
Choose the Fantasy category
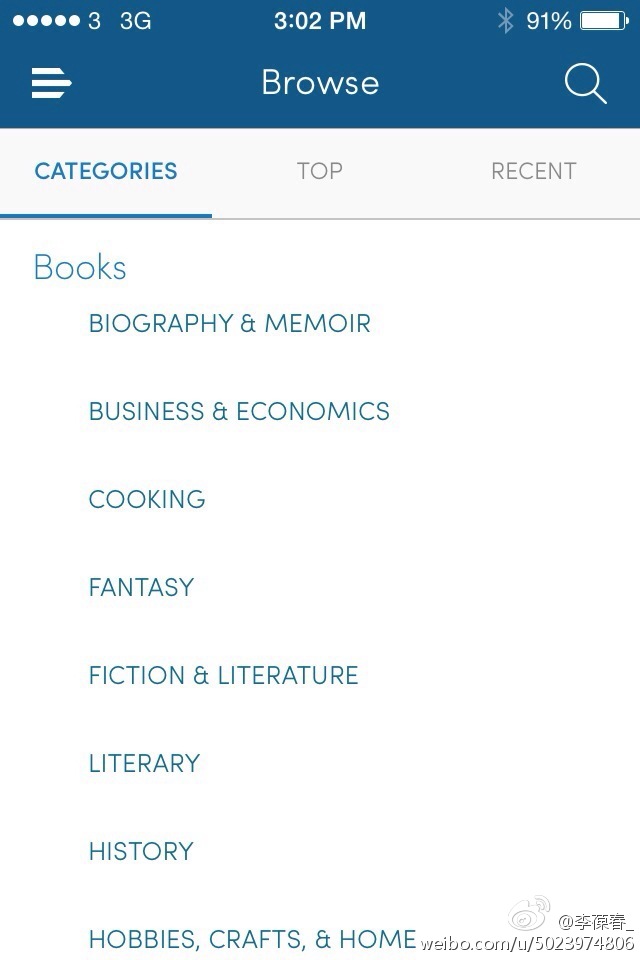coord(141,587)
